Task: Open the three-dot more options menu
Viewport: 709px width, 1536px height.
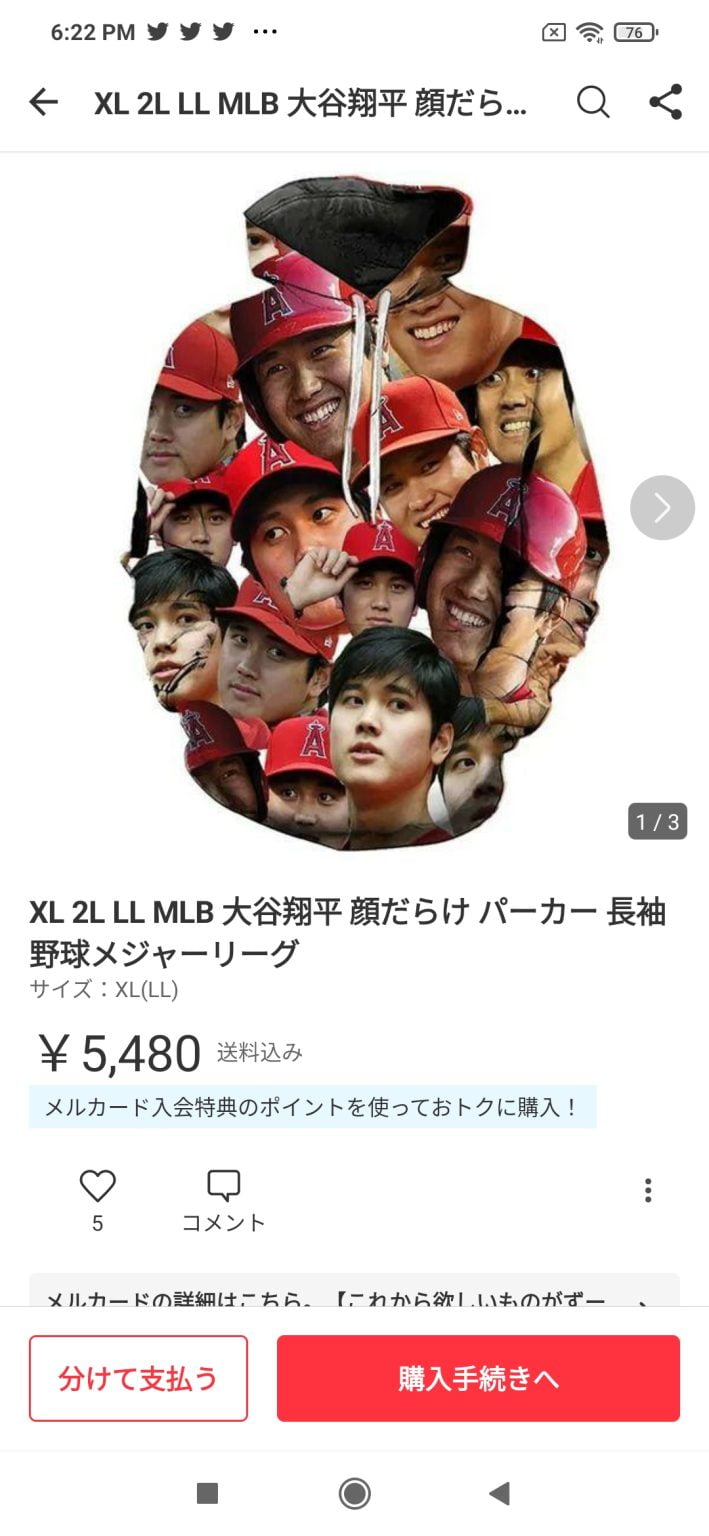Action: pyautogui.click(x=648, y=1190)
